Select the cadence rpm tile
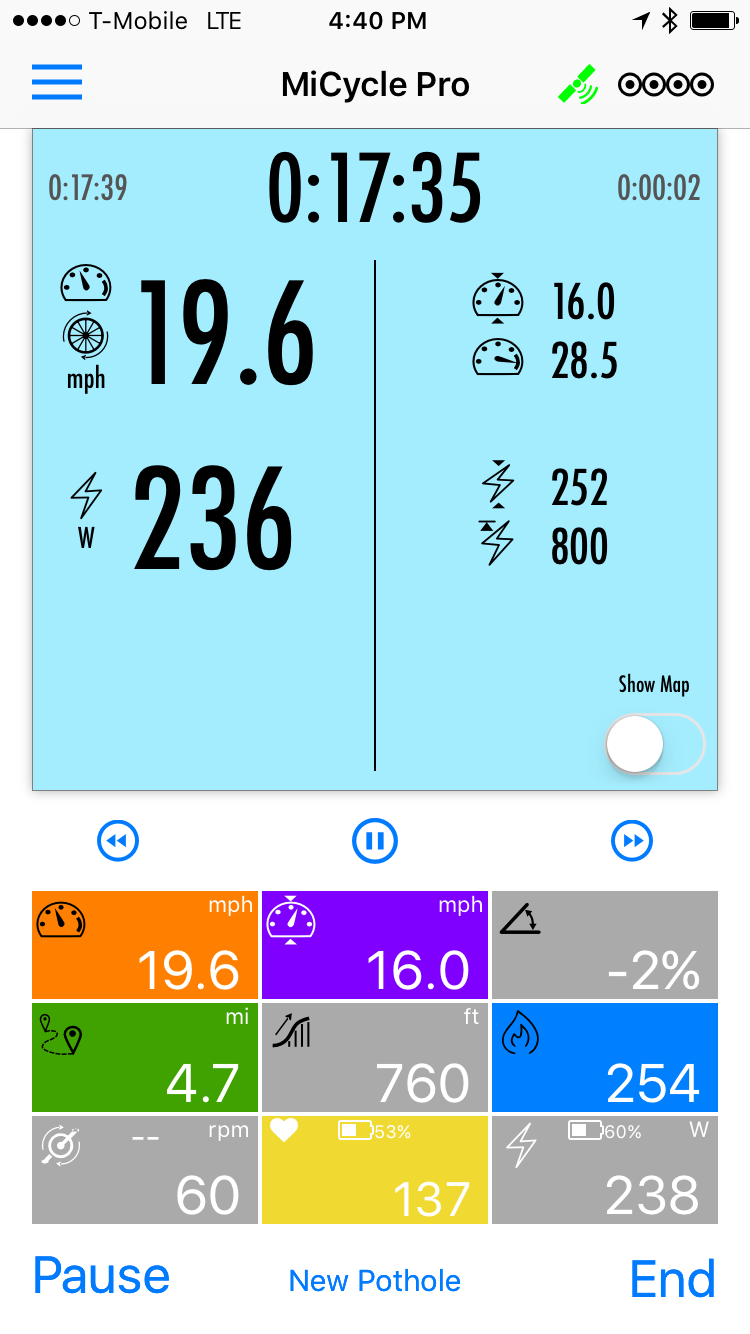Screen dimensions: 750x1334 pyautogui.click(x=145, y=1170)
